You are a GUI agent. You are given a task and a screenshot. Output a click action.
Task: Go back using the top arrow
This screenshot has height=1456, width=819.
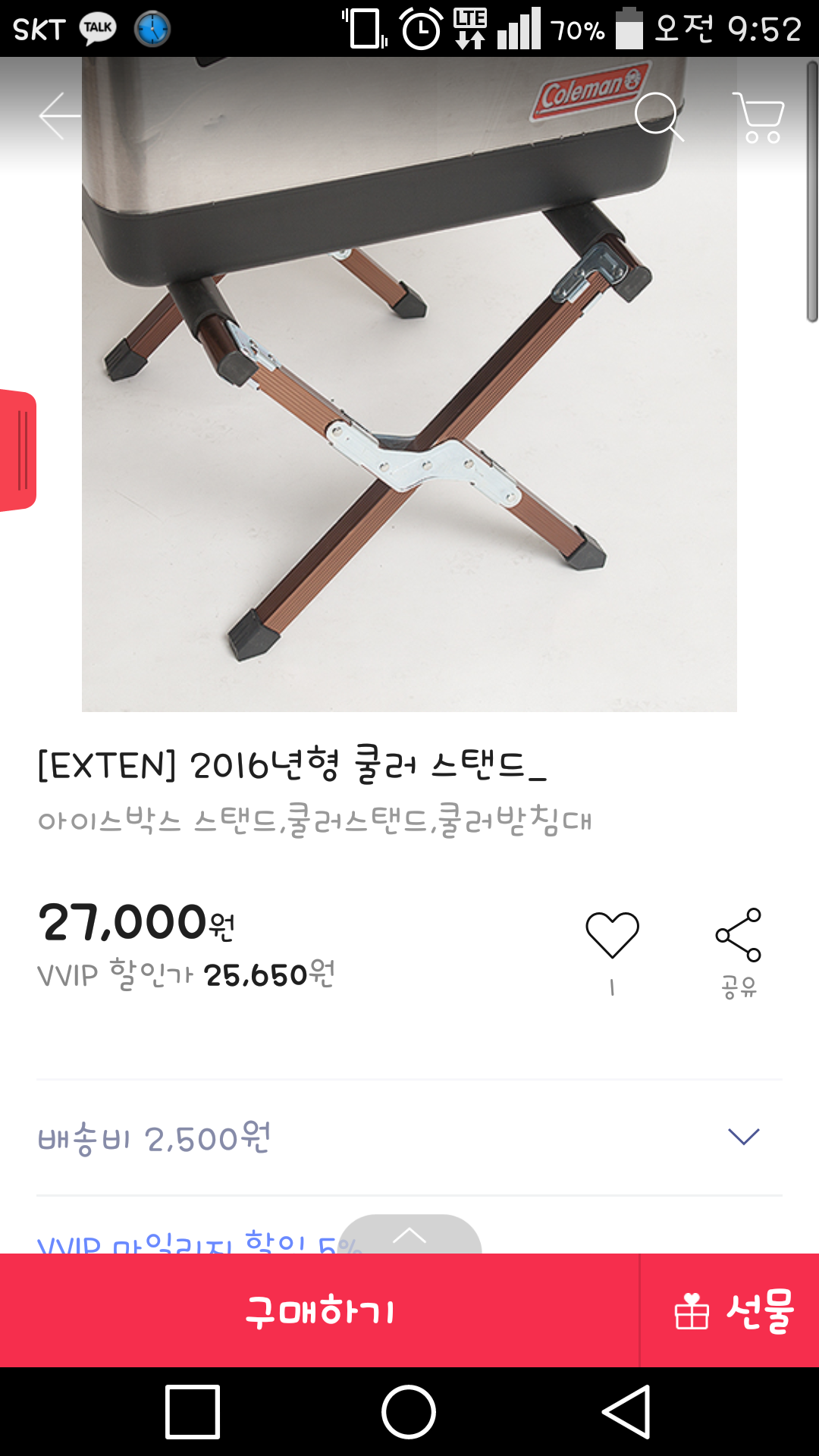point(59,116)
